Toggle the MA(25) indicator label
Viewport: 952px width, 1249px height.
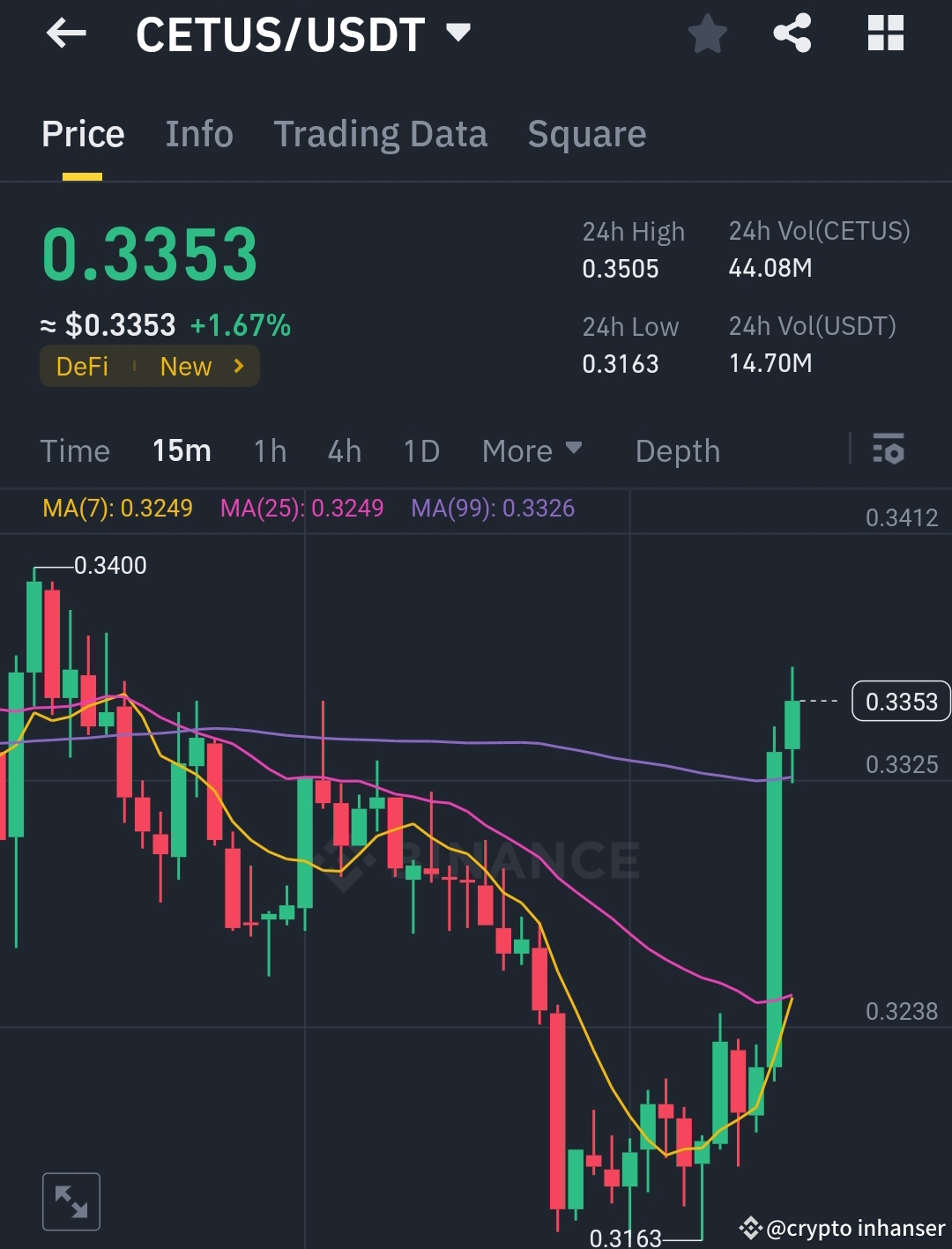[302, 509]
